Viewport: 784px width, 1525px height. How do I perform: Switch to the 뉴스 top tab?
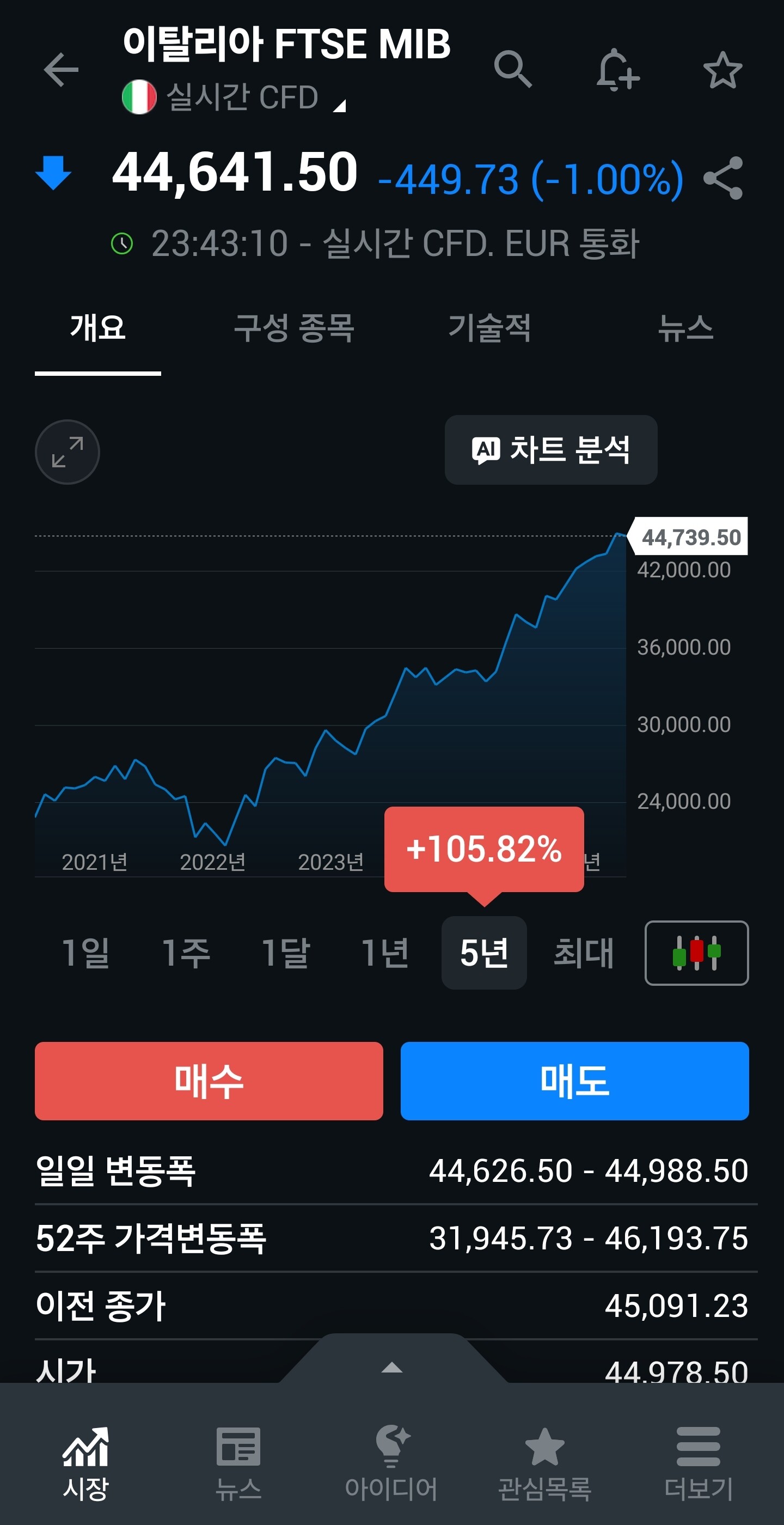coord(685,328)
